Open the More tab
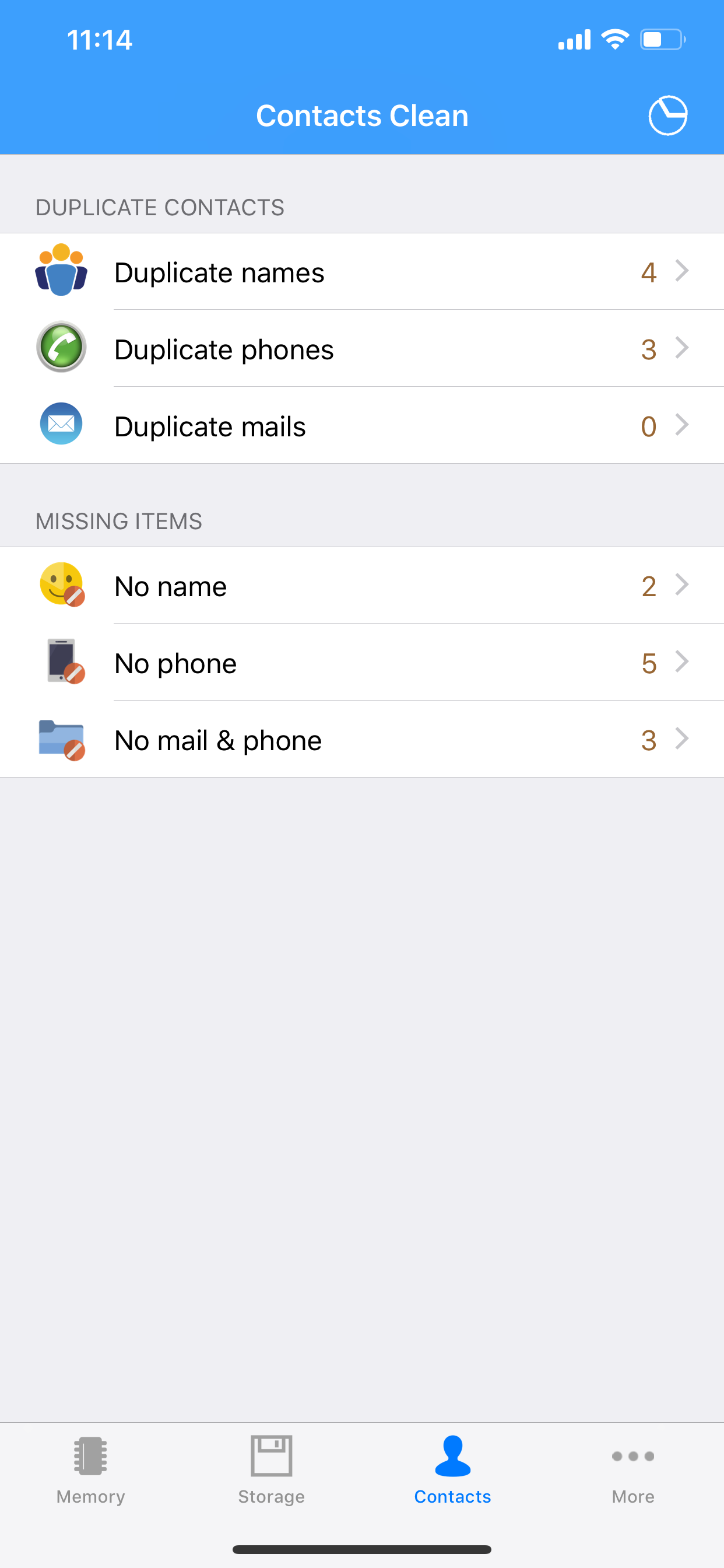The width and height of the screenshot is (724, 1568). point(632,1473)
